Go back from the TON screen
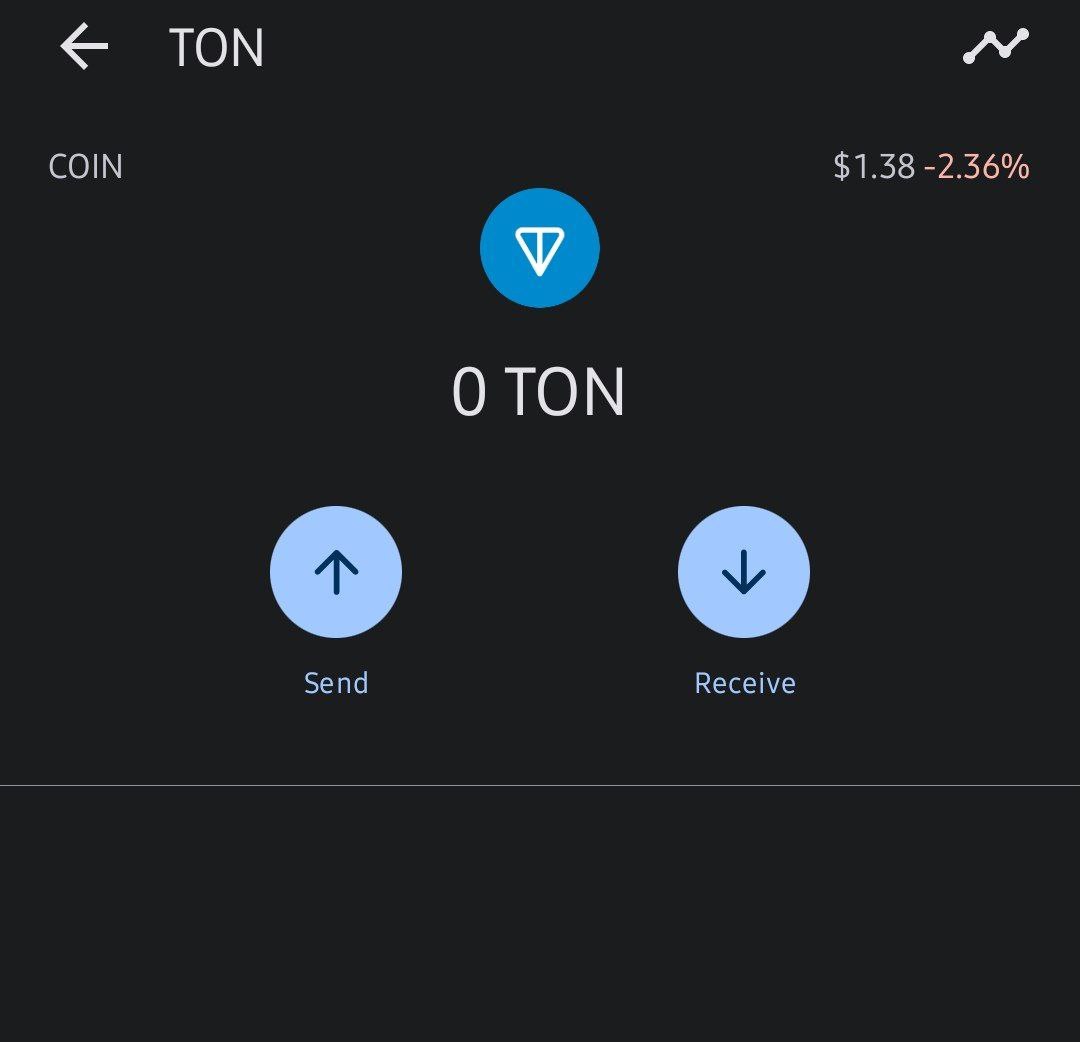1080x1042 pixels. pyautogui.click(x=84, y=48)
